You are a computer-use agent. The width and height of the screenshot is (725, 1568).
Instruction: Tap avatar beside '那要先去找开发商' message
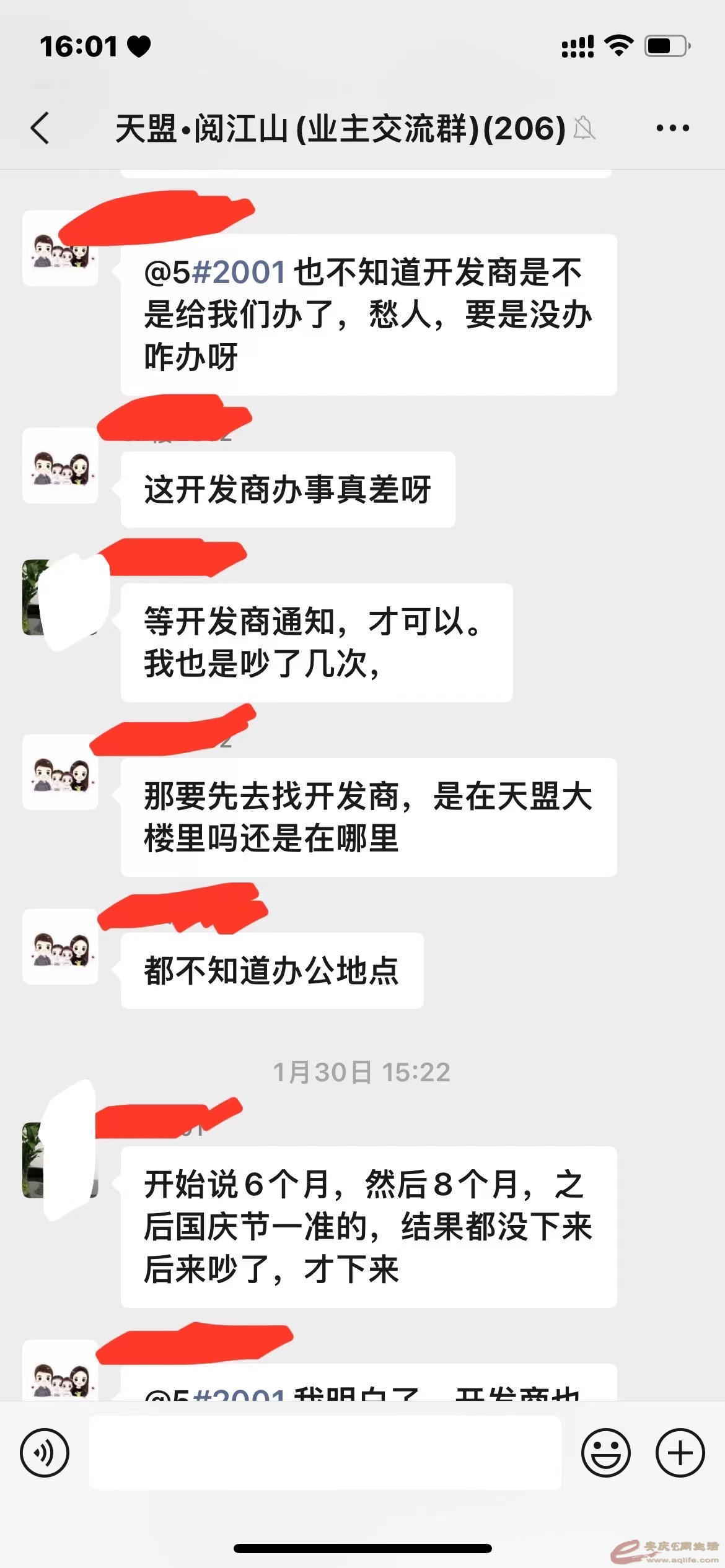[x=60, y=772]
